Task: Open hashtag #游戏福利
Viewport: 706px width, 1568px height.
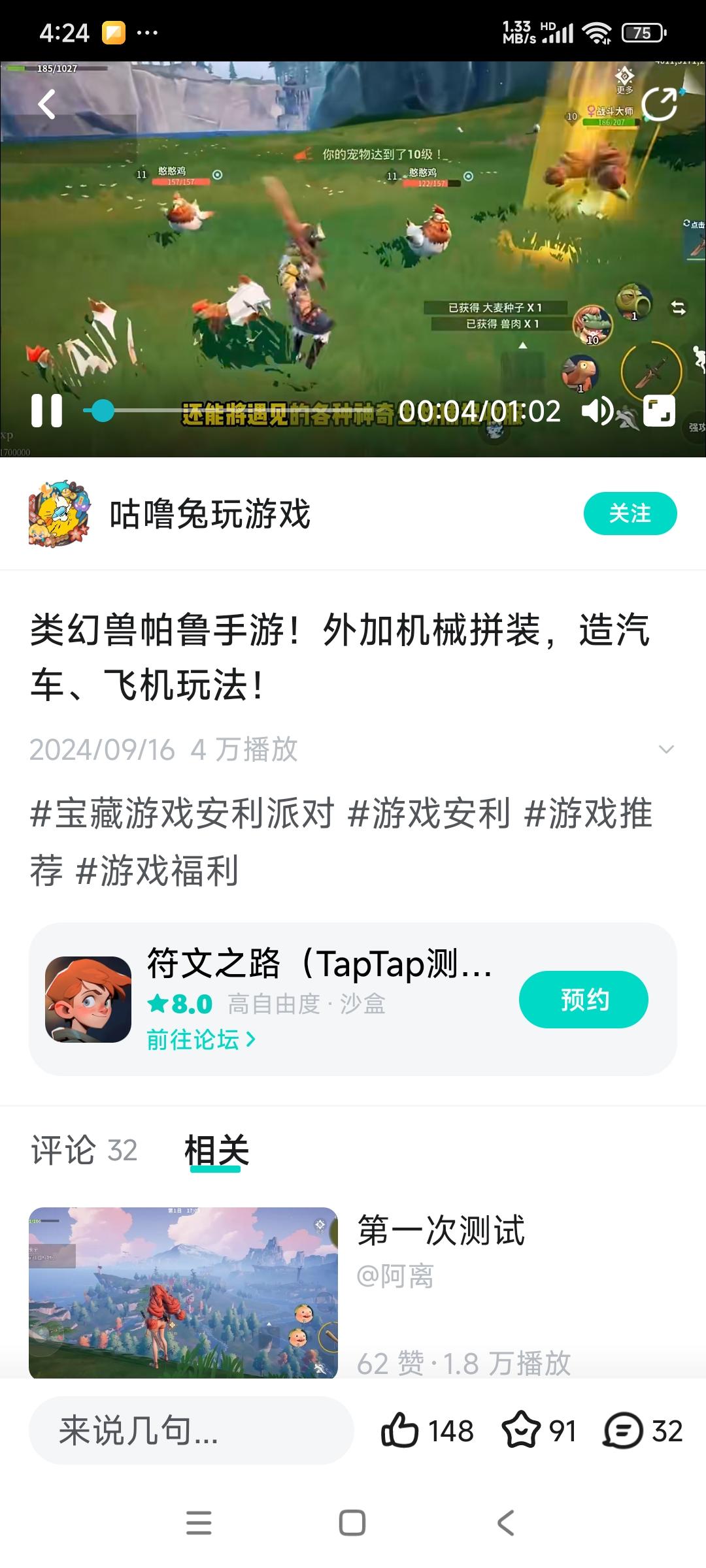Action: tap(157, 871)
